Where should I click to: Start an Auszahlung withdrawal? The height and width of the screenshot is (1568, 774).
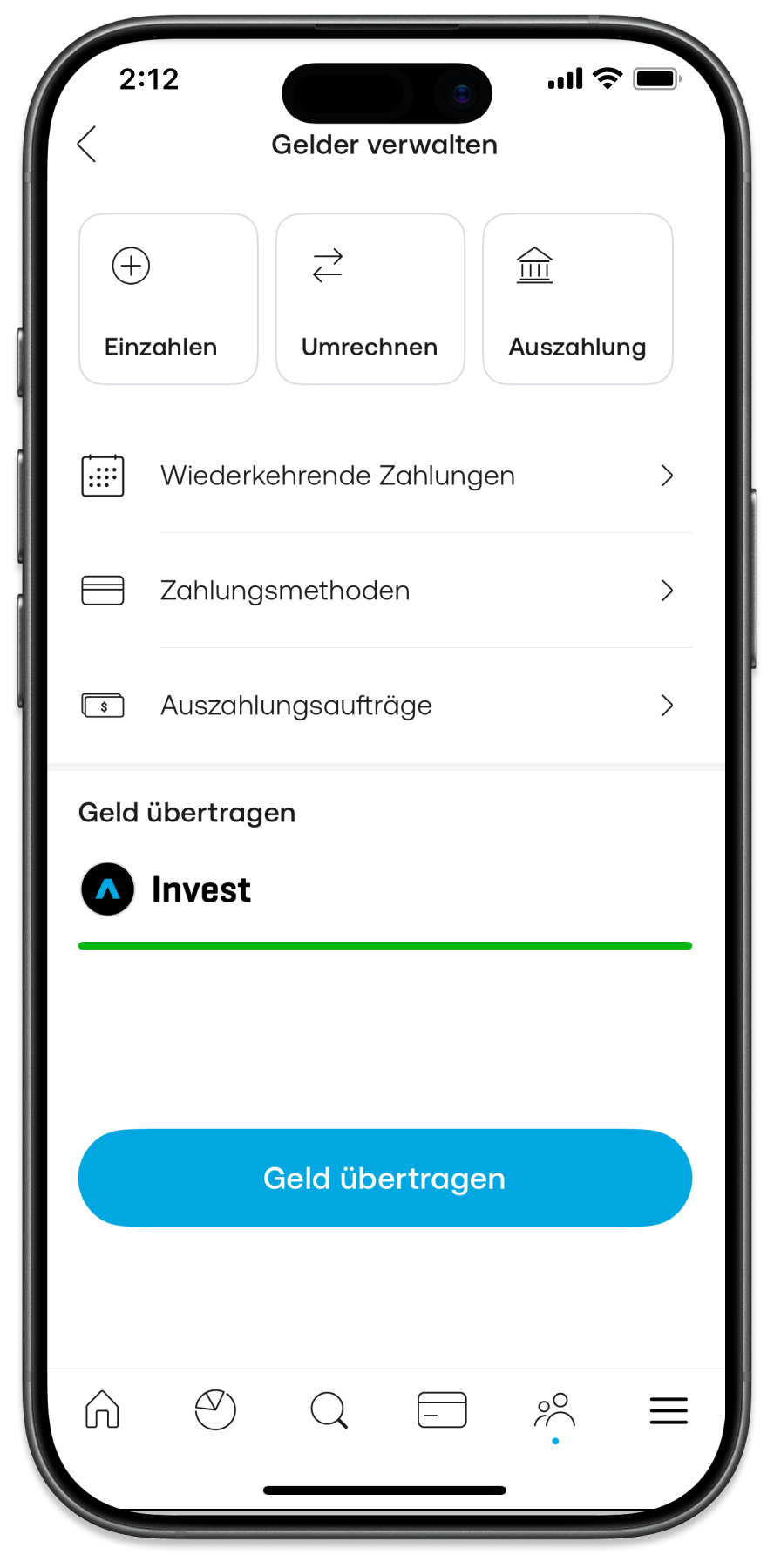577,299
